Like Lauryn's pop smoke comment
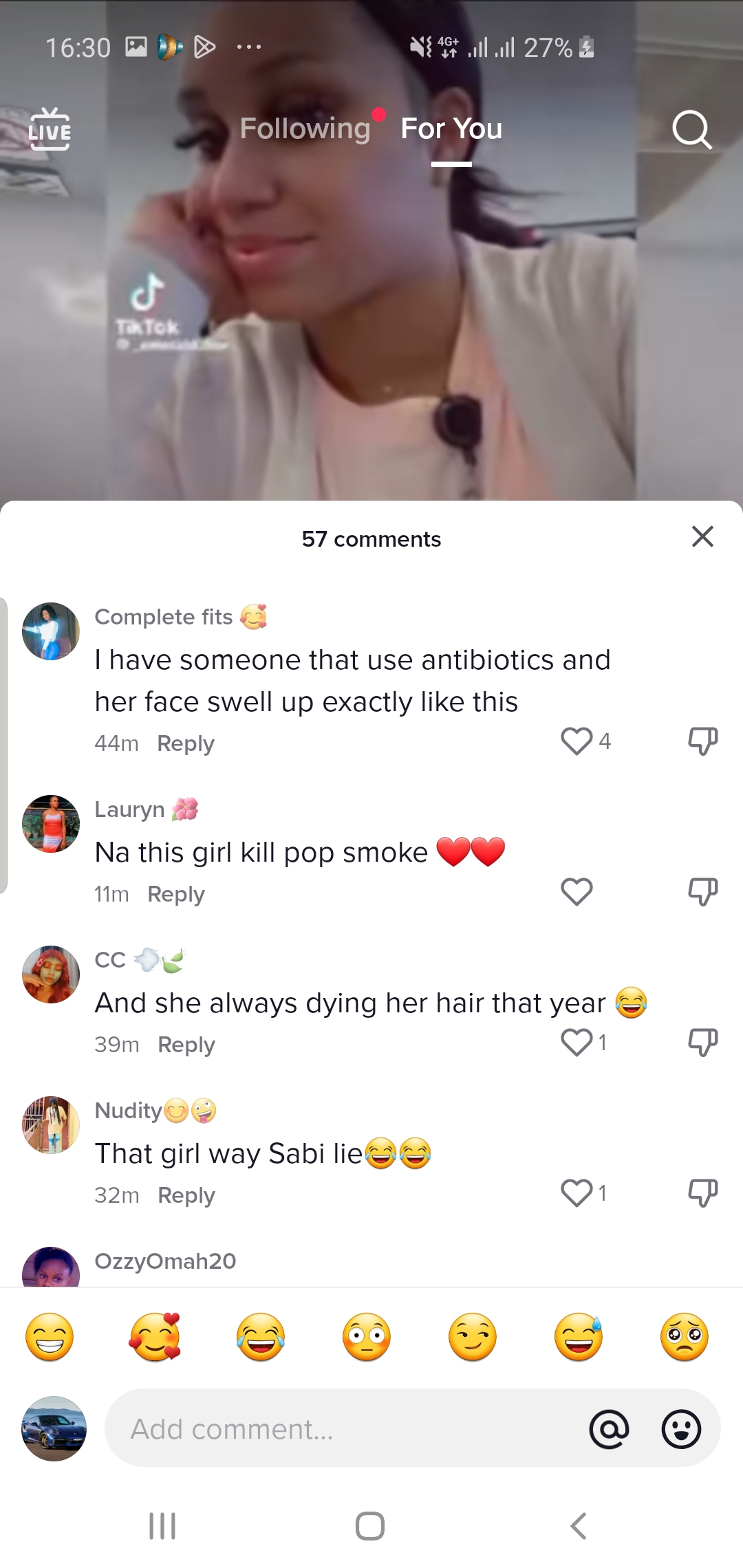743x1568 pixels. (x=577, y=892)
